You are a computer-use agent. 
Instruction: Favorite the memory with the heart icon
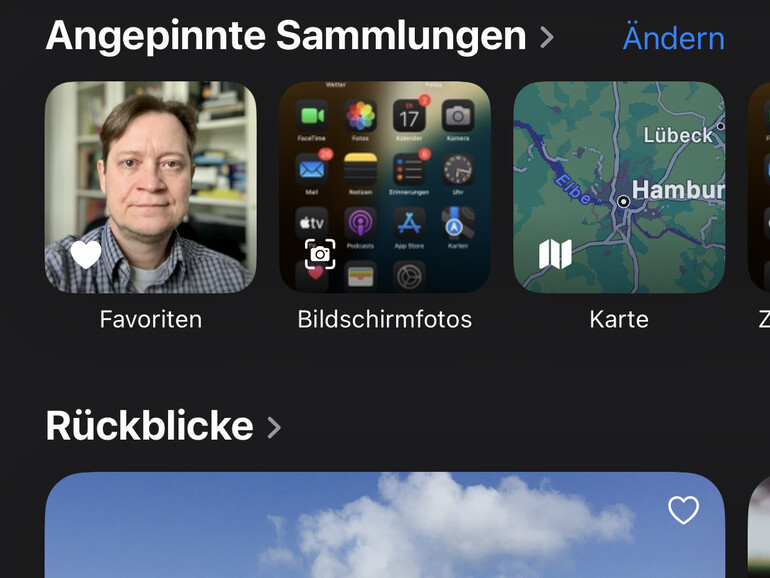pyautogui.click(x=683, y=511)
